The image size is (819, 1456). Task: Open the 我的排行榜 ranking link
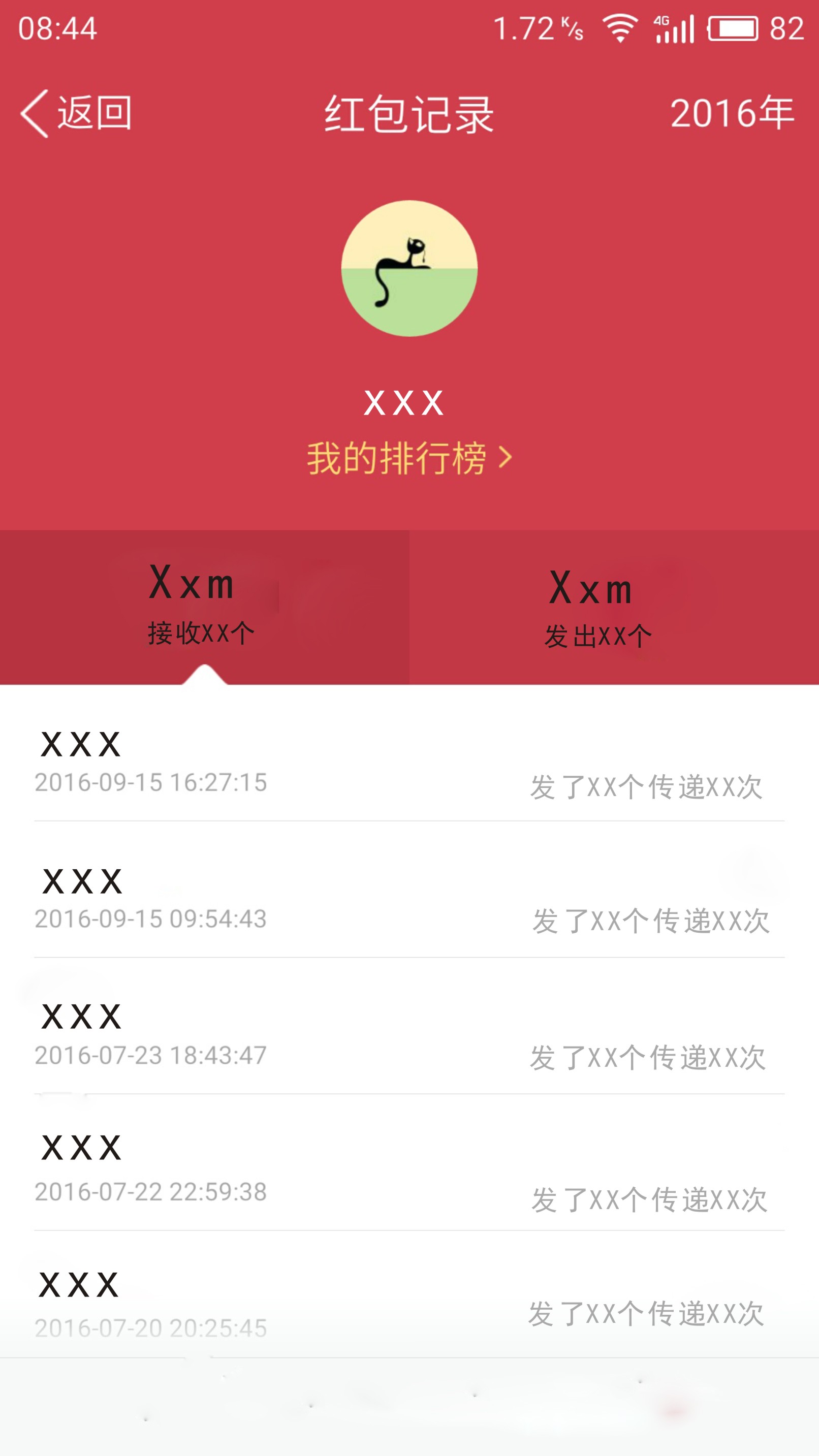[409, 458]
